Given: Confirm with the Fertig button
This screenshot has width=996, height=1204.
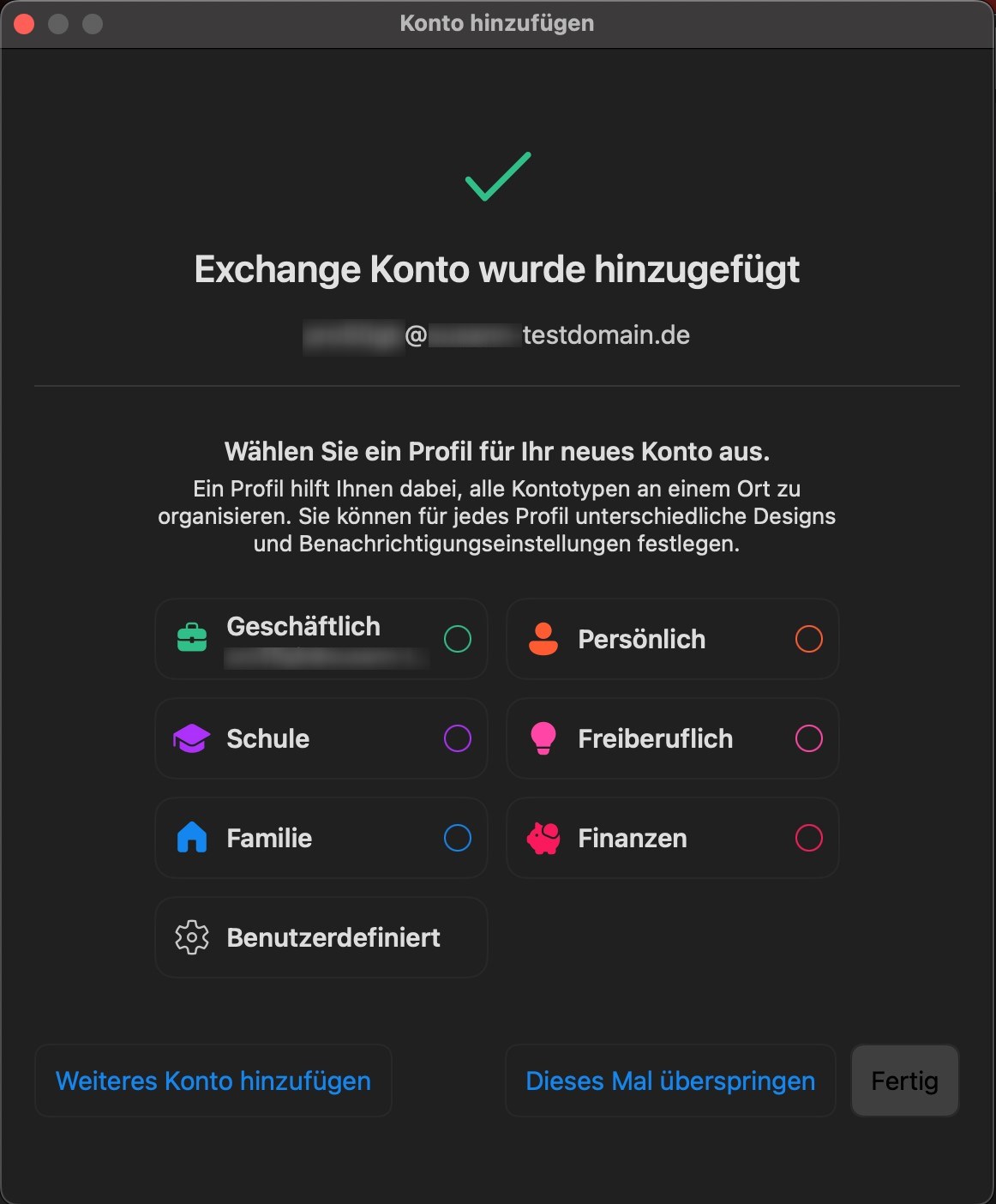Looking at the screenshot, I should pos(904,1081).
